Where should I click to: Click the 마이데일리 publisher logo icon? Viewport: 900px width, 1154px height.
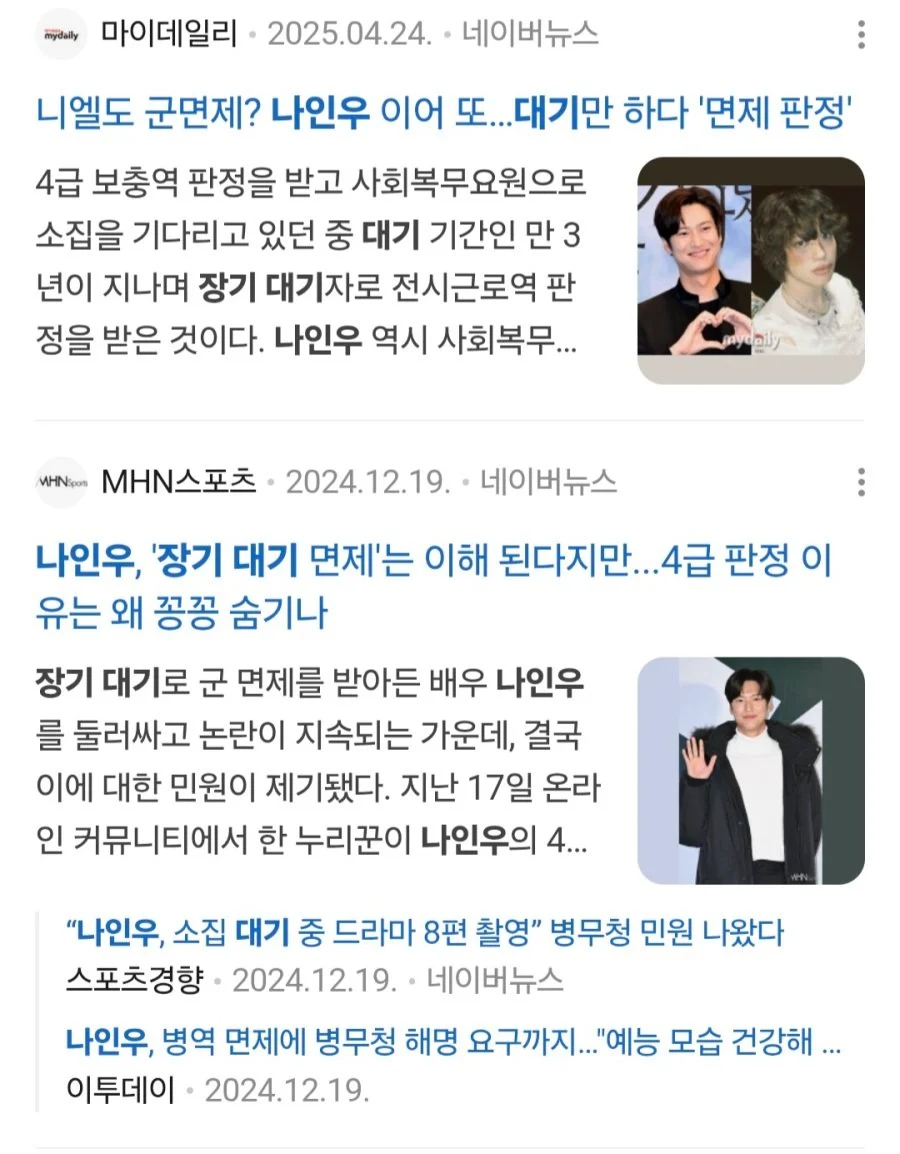(x=55, y=32)
